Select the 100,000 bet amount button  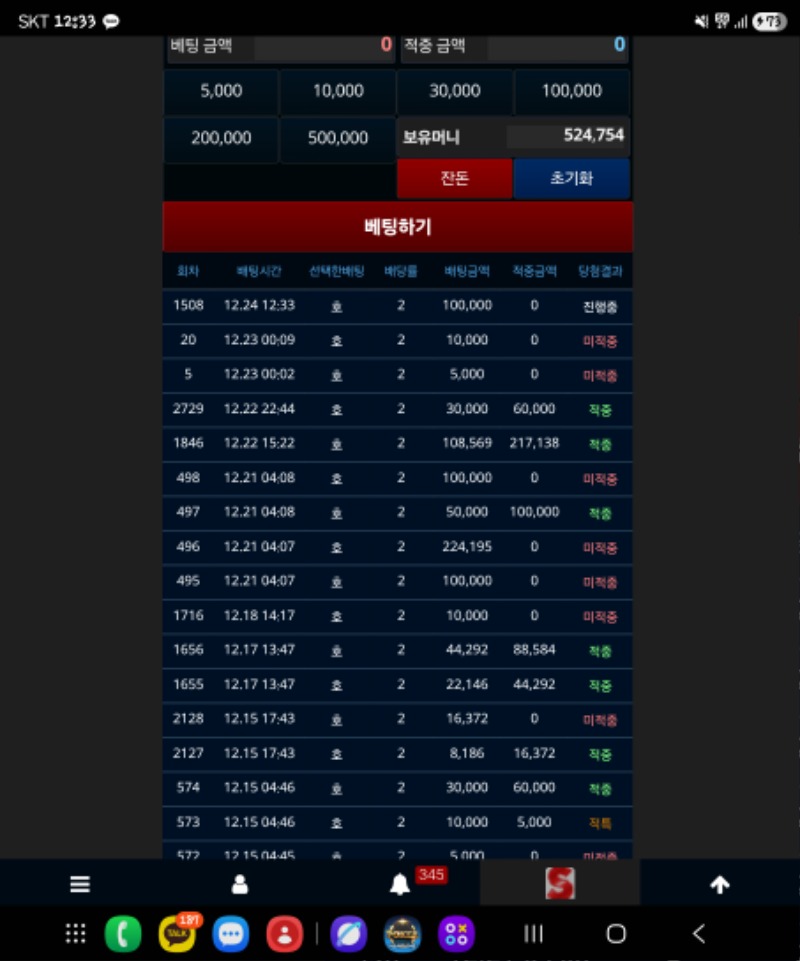click(572, 91)
